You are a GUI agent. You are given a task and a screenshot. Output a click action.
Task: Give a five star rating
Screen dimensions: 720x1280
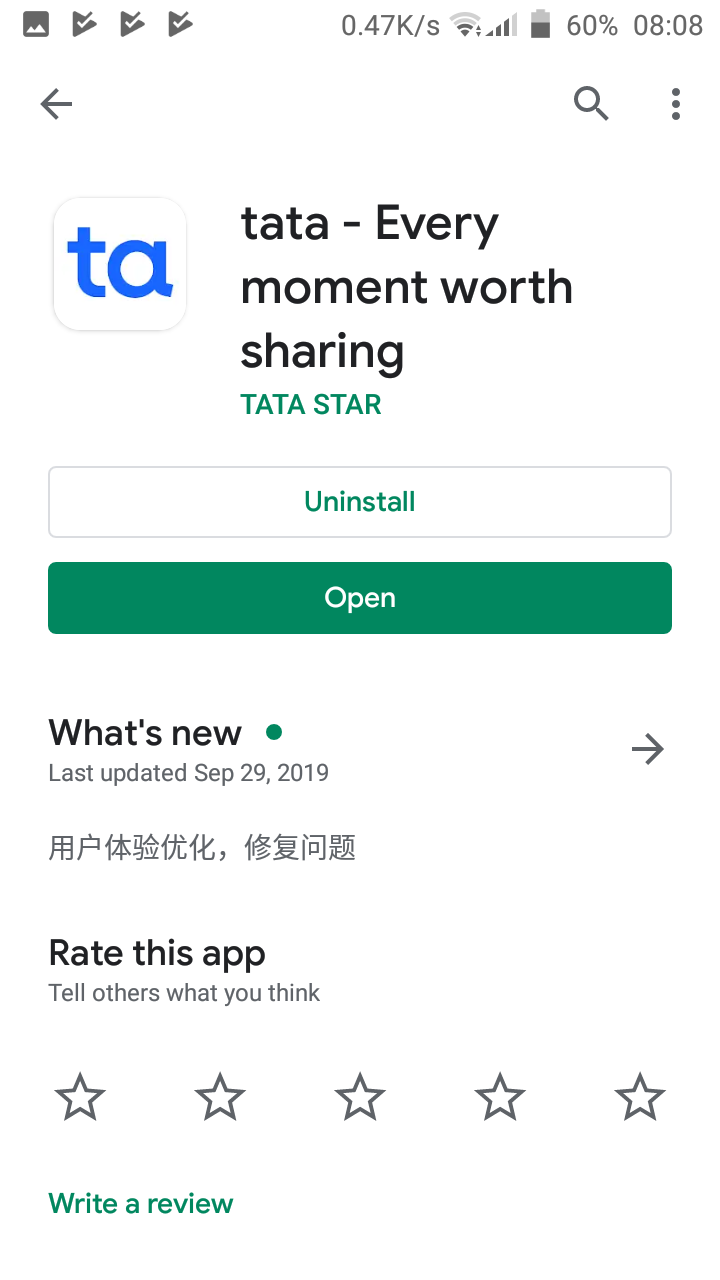pos(640,1097)
